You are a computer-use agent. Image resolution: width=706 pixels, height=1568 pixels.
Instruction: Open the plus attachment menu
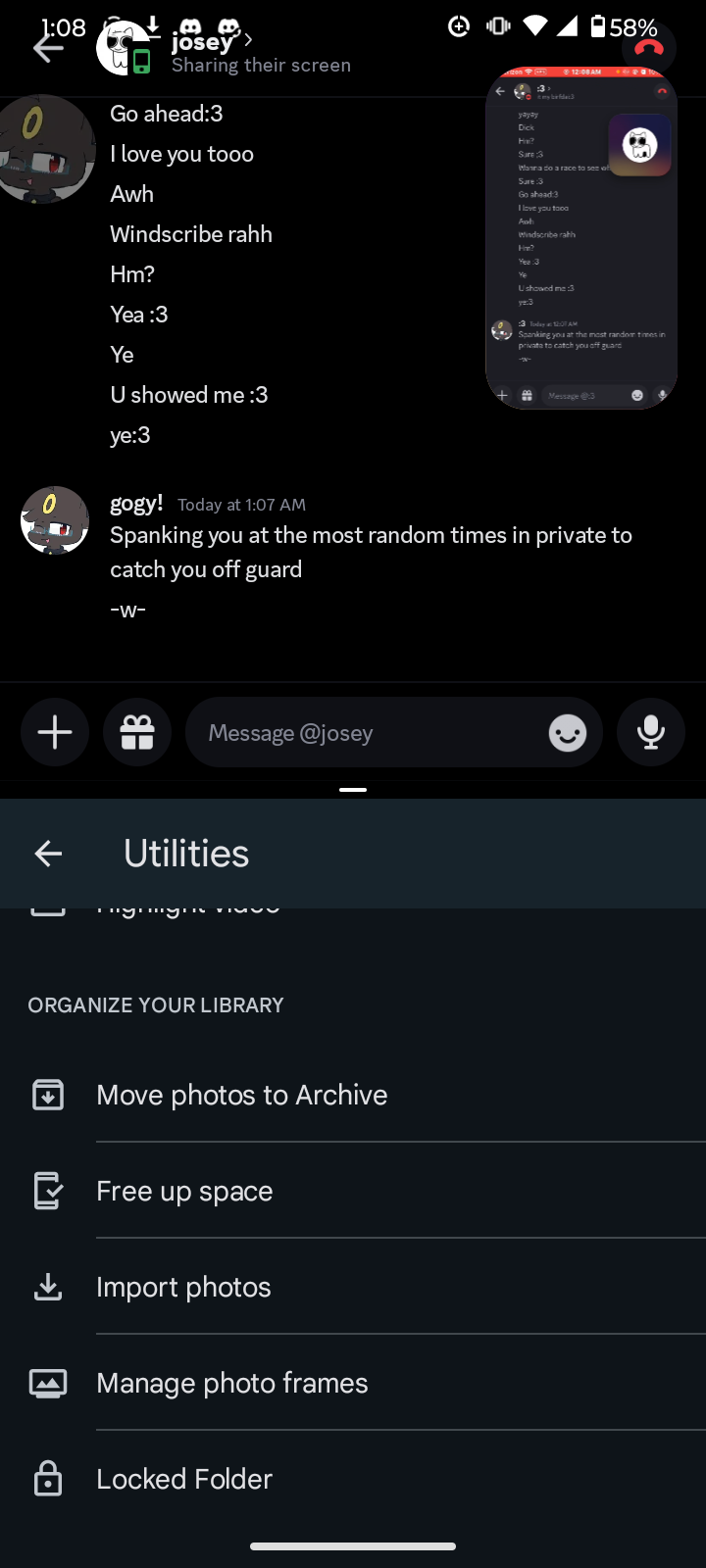[55, 732]
